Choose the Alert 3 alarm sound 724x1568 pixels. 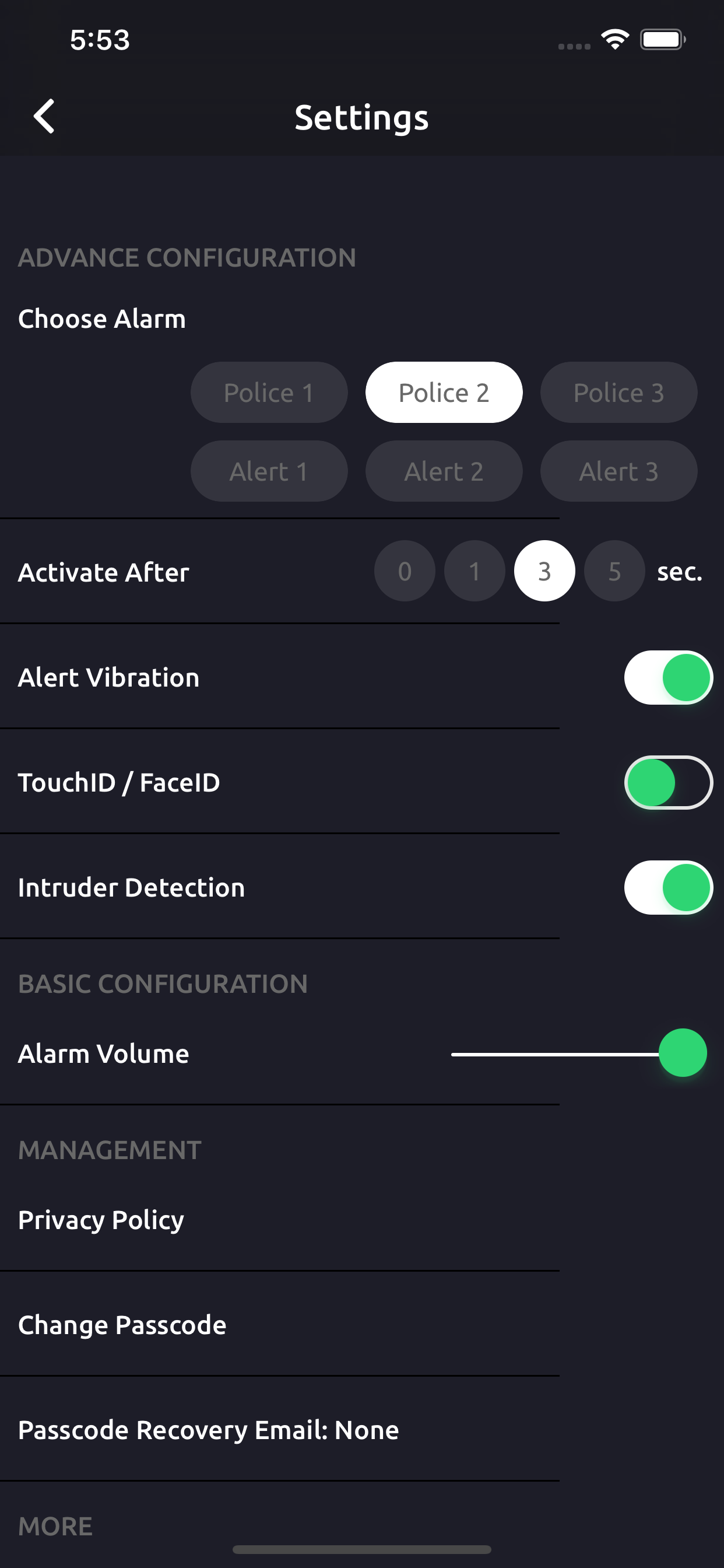point(618,471)
